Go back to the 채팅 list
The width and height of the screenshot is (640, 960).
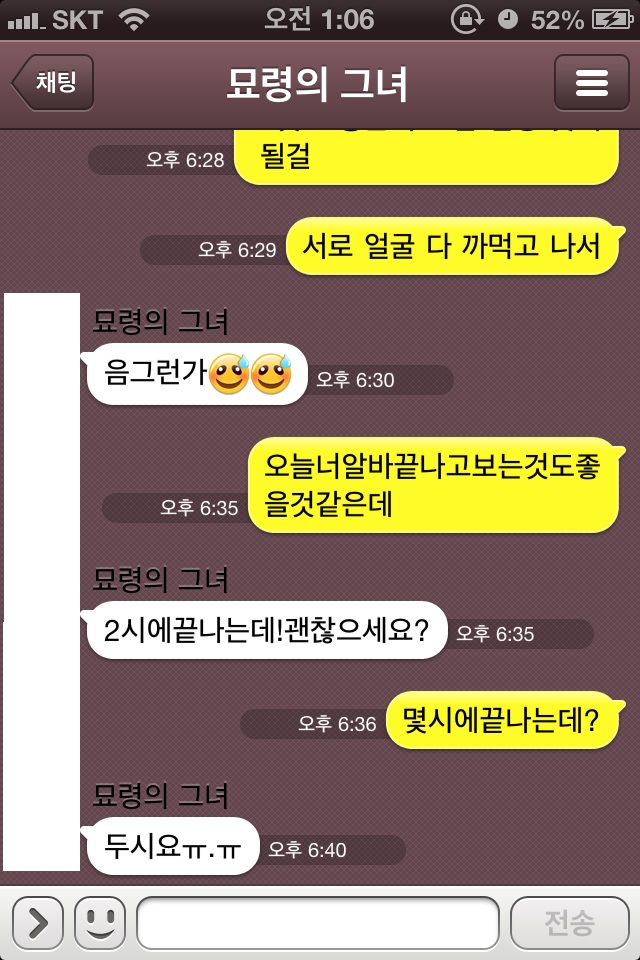click(x=54, y=83)
